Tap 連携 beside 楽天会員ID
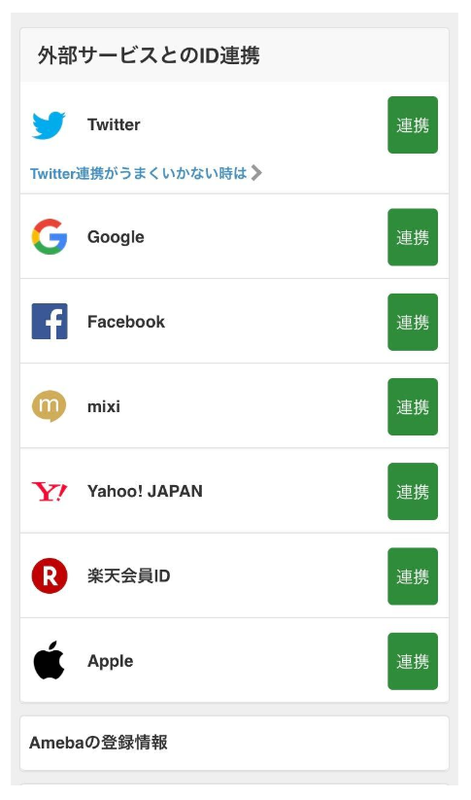The width and height of the screenshot is (471, 800). coord(412,576)
